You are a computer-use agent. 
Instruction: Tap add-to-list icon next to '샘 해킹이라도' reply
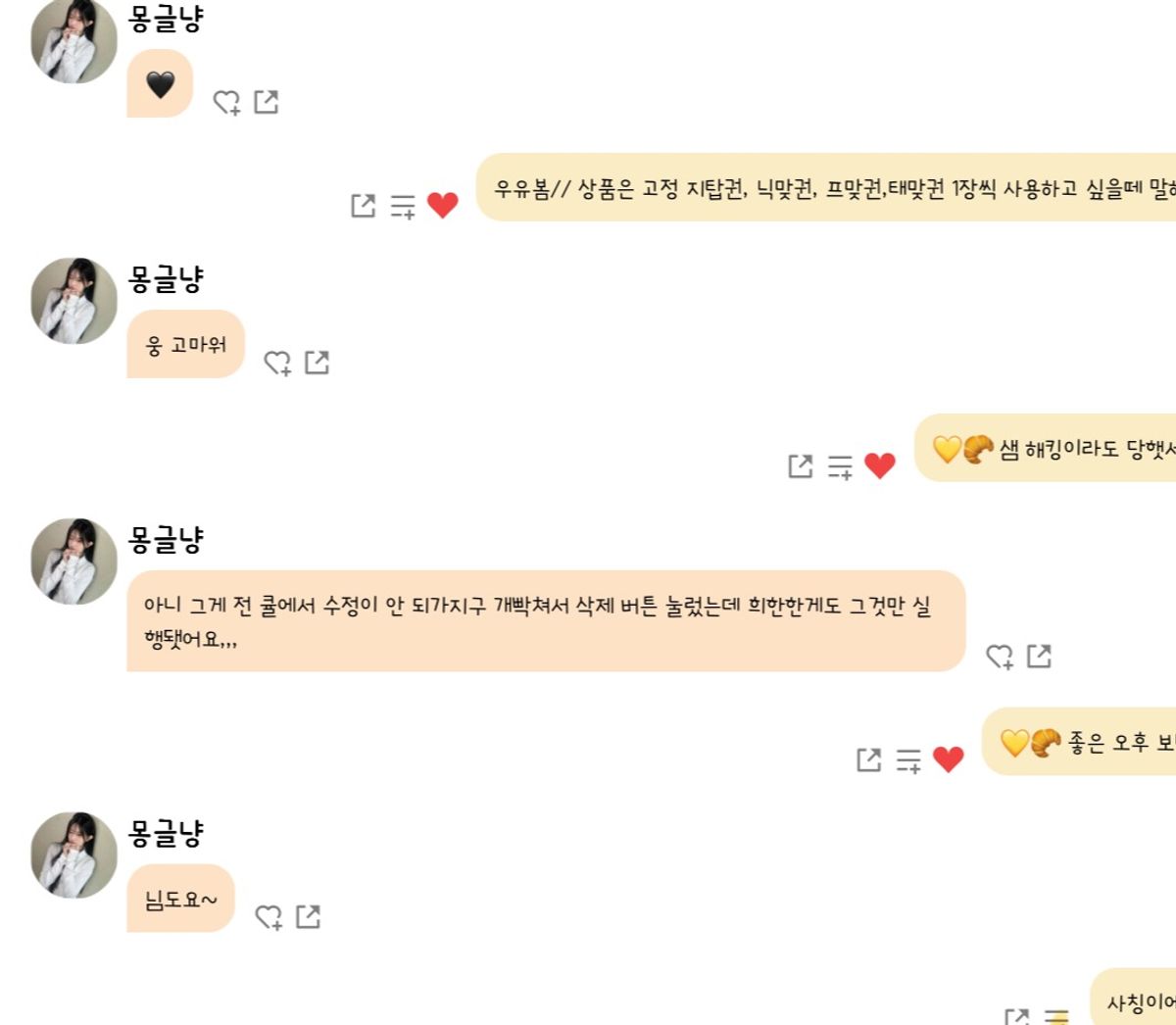pyautogui.click(x=840, y=466)
